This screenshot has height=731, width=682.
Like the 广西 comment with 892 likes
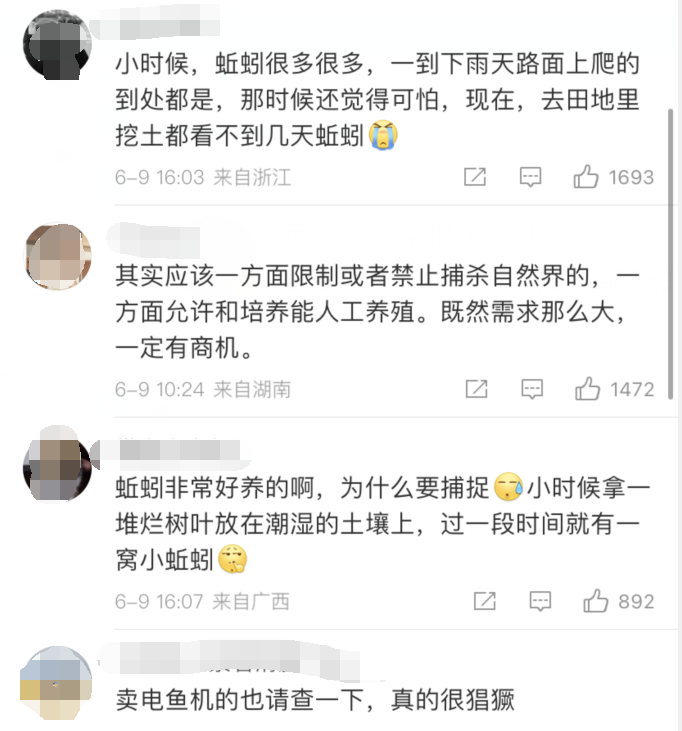coord(596,601)
